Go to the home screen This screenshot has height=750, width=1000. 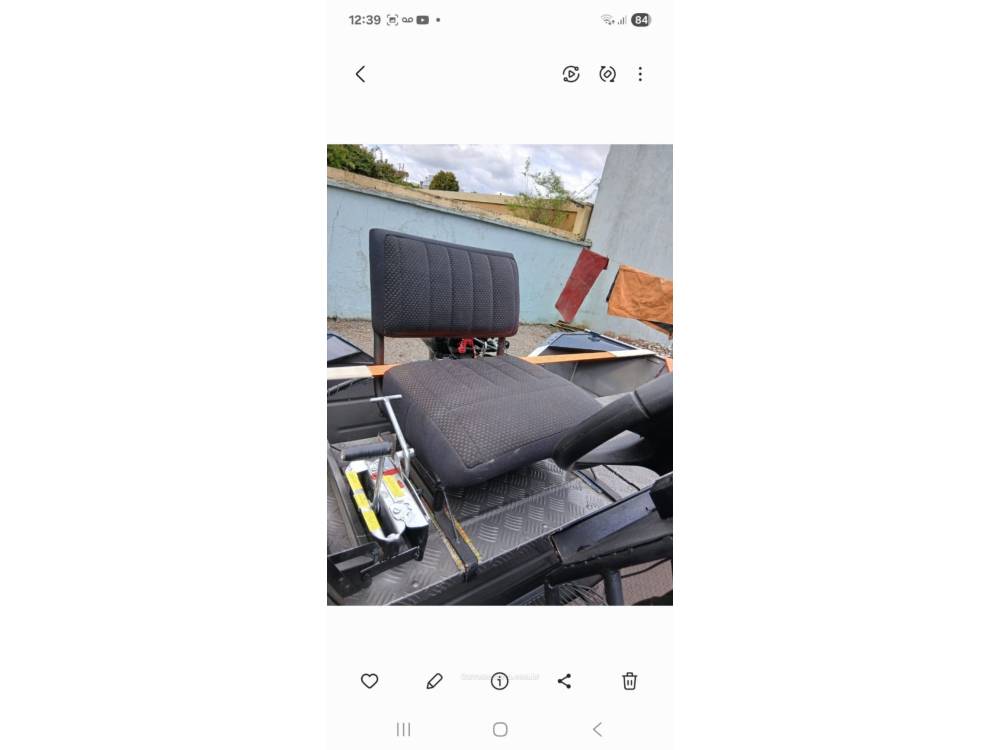coord(500,729)
